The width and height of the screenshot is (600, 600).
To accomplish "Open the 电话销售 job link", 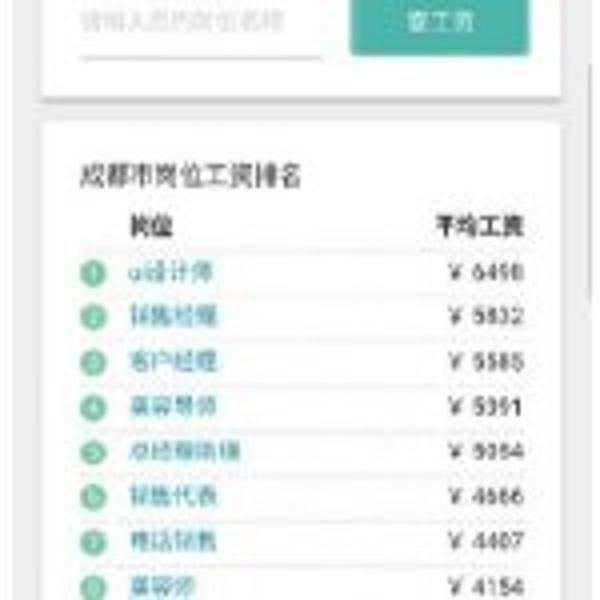I will (173, 541).
